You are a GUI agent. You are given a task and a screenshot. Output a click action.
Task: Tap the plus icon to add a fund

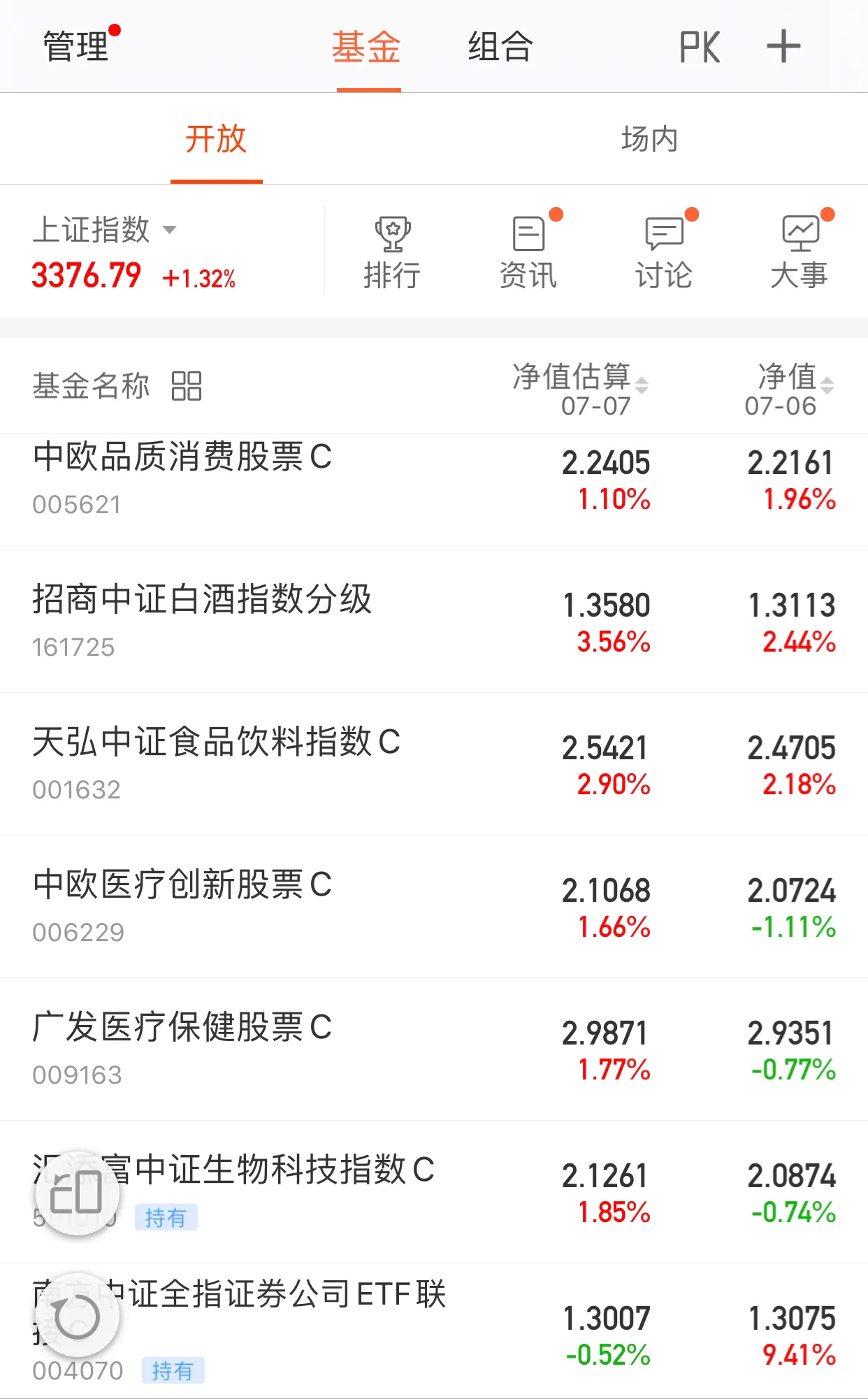[783, 46]
